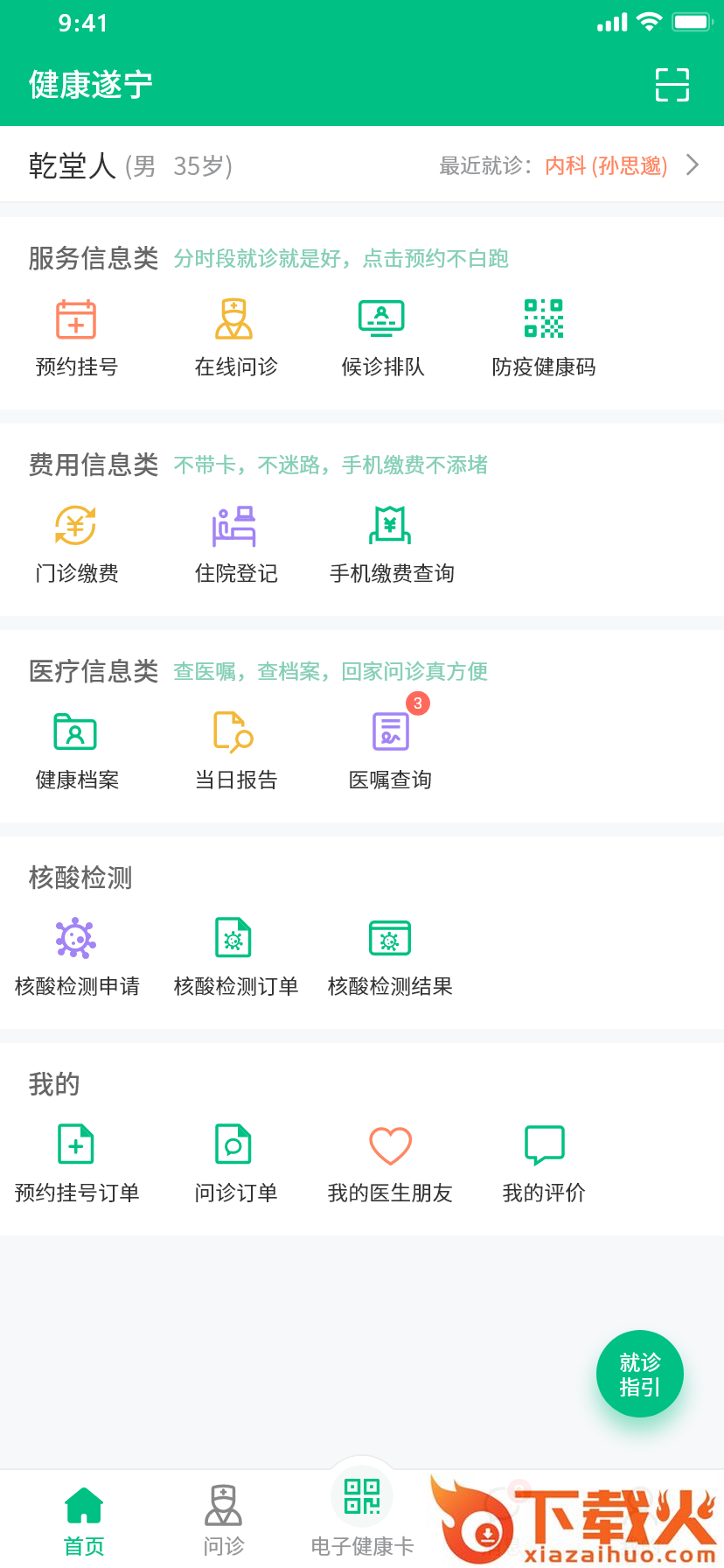Query 手机缴费查询 mobile payment records
The height and width of the screenshot is (1568, 724).
point(389,538)
